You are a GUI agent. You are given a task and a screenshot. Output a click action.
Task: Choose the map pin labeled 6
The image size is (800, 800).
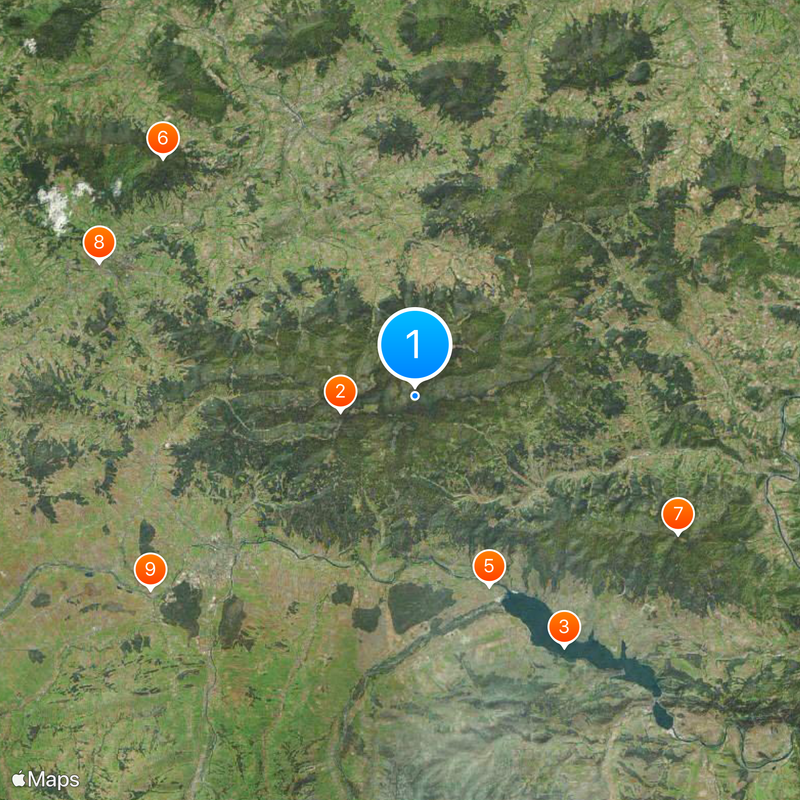(x=163, y=139)
